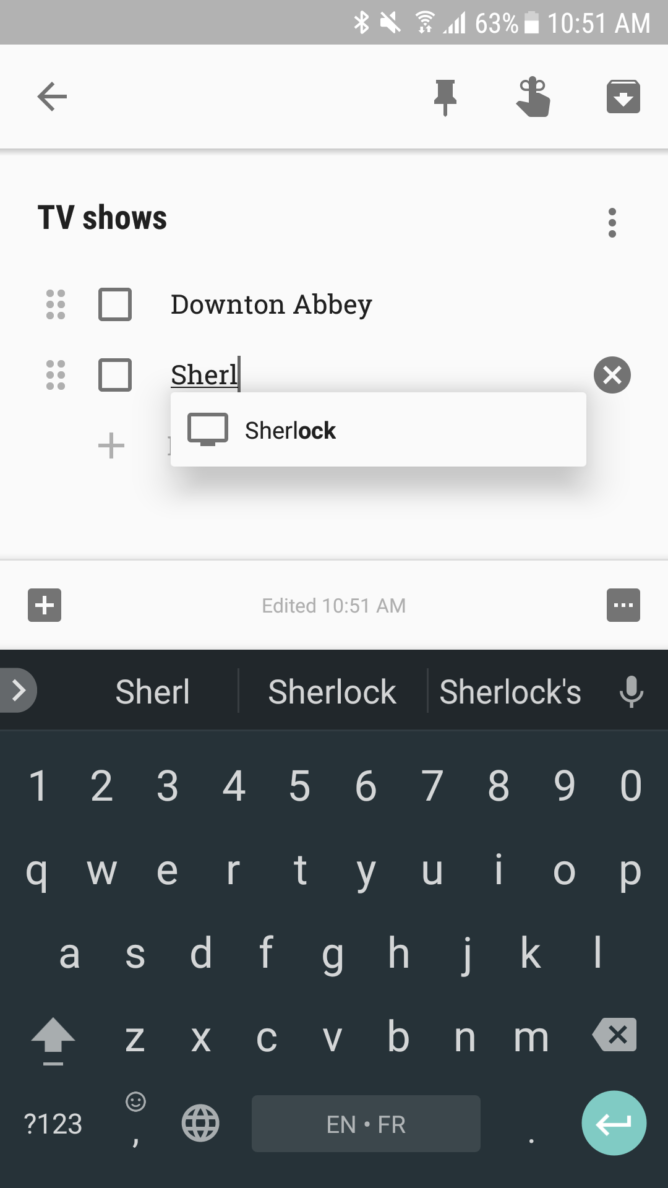Check the Downton Abbey checkbox
668x1188 pixels.
click(115, 305)
